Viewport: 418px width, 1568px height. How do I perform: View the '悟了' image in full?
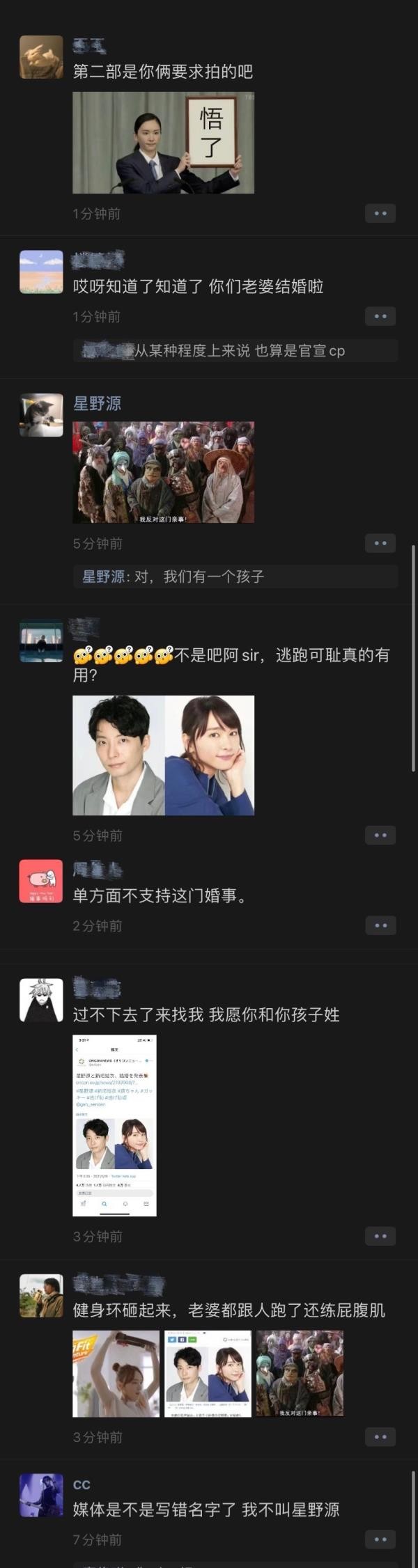click(x=163, y=143)
